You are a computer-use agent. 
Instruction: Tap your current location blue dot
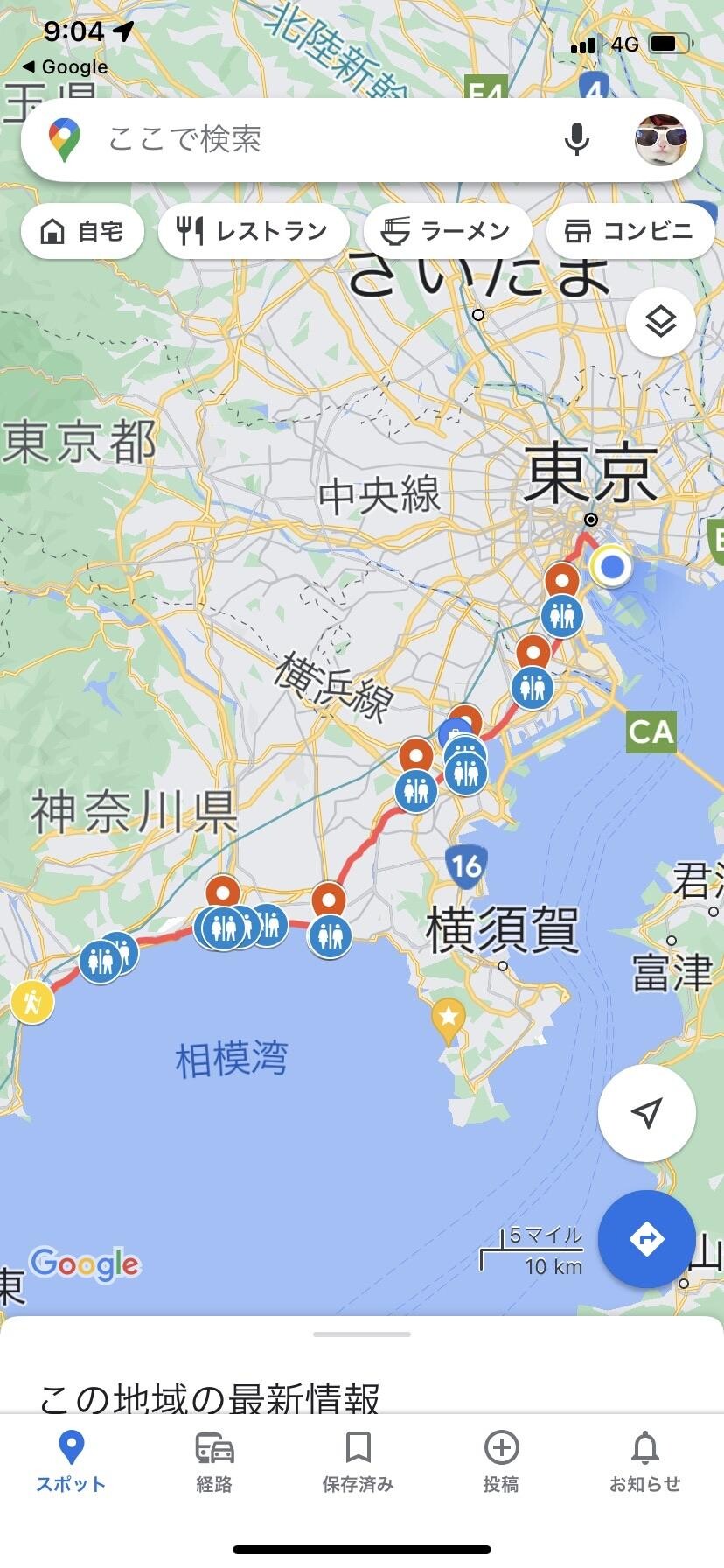click(x=612, y=567)
